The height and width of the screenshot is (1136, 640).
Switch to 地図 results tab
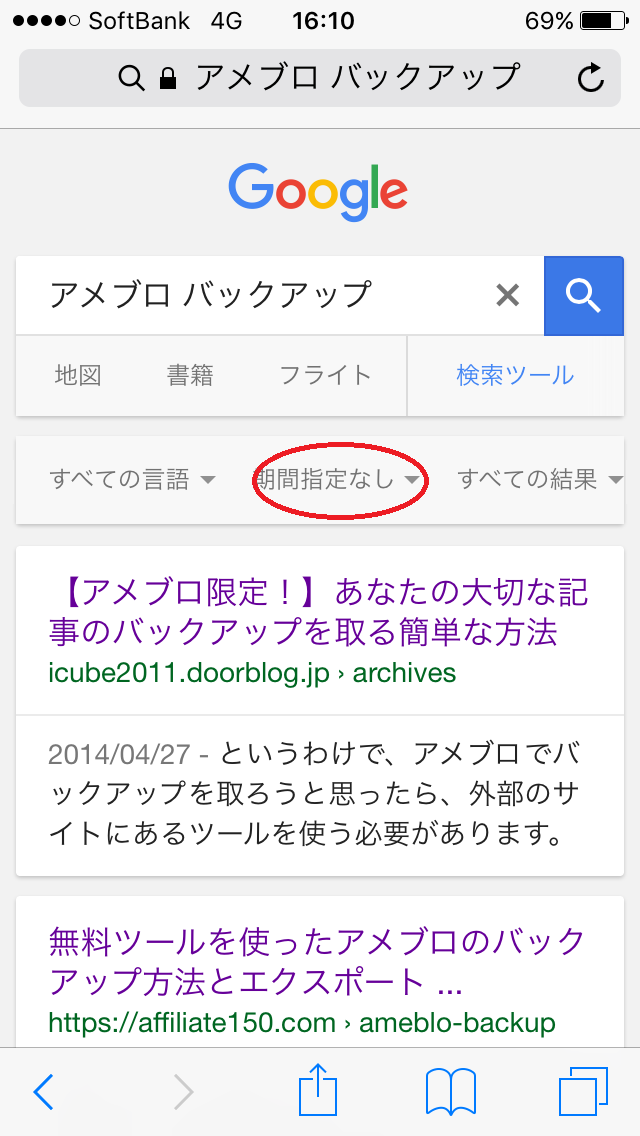[78, 376]
